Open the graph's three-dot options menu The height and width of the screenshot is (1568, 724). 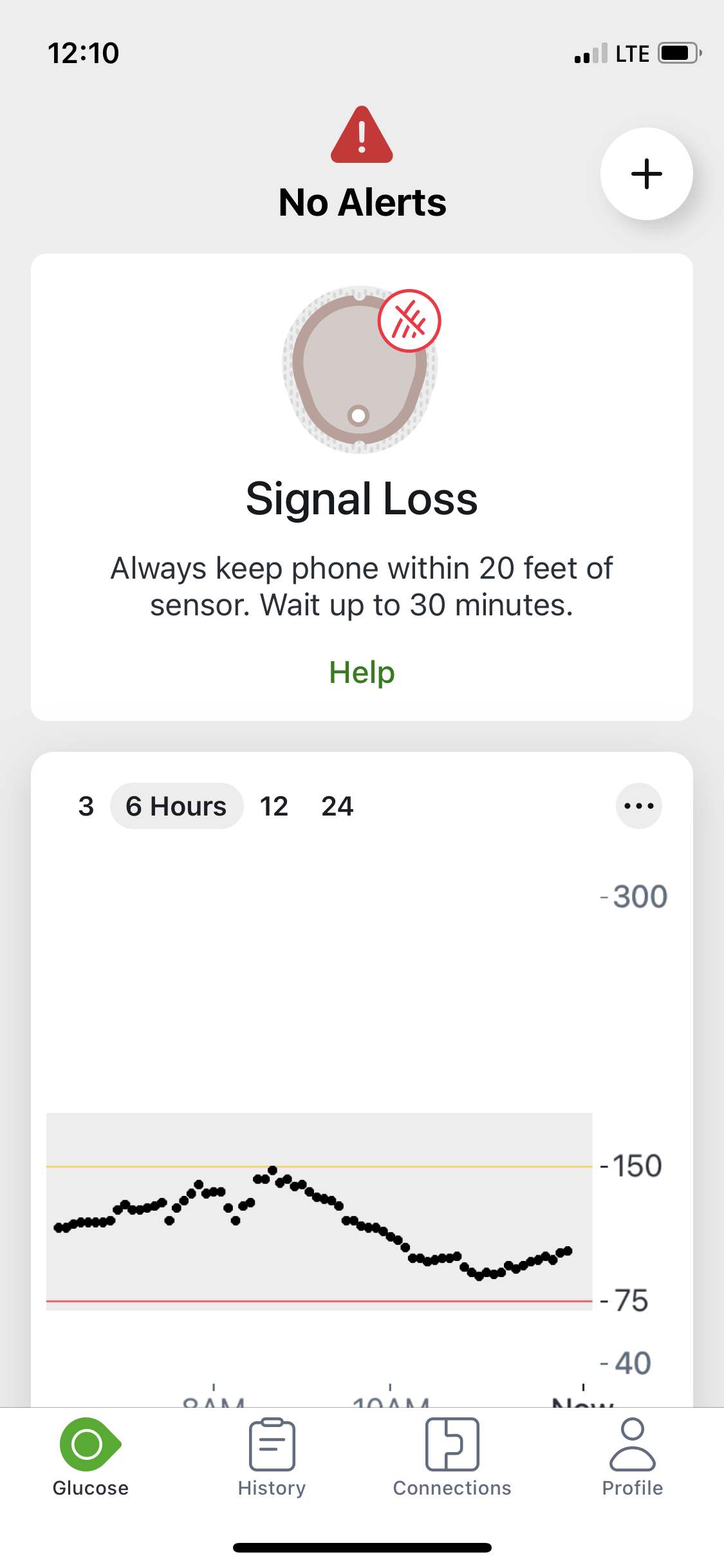(x=638, y=806)
